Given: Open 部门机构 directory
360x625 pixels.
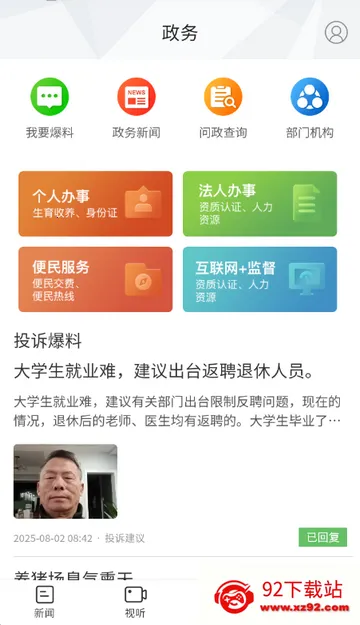Looking at the screenshot, I should tap(310, 108).
